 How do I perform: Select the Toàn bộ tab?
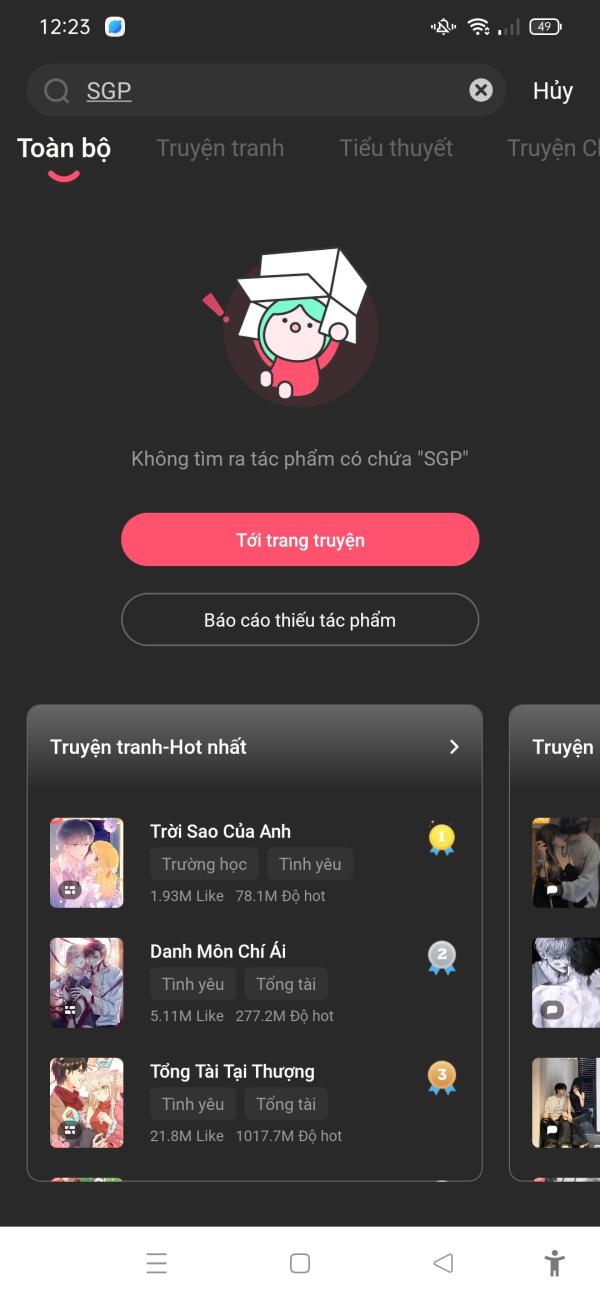[x=64, y=148]
